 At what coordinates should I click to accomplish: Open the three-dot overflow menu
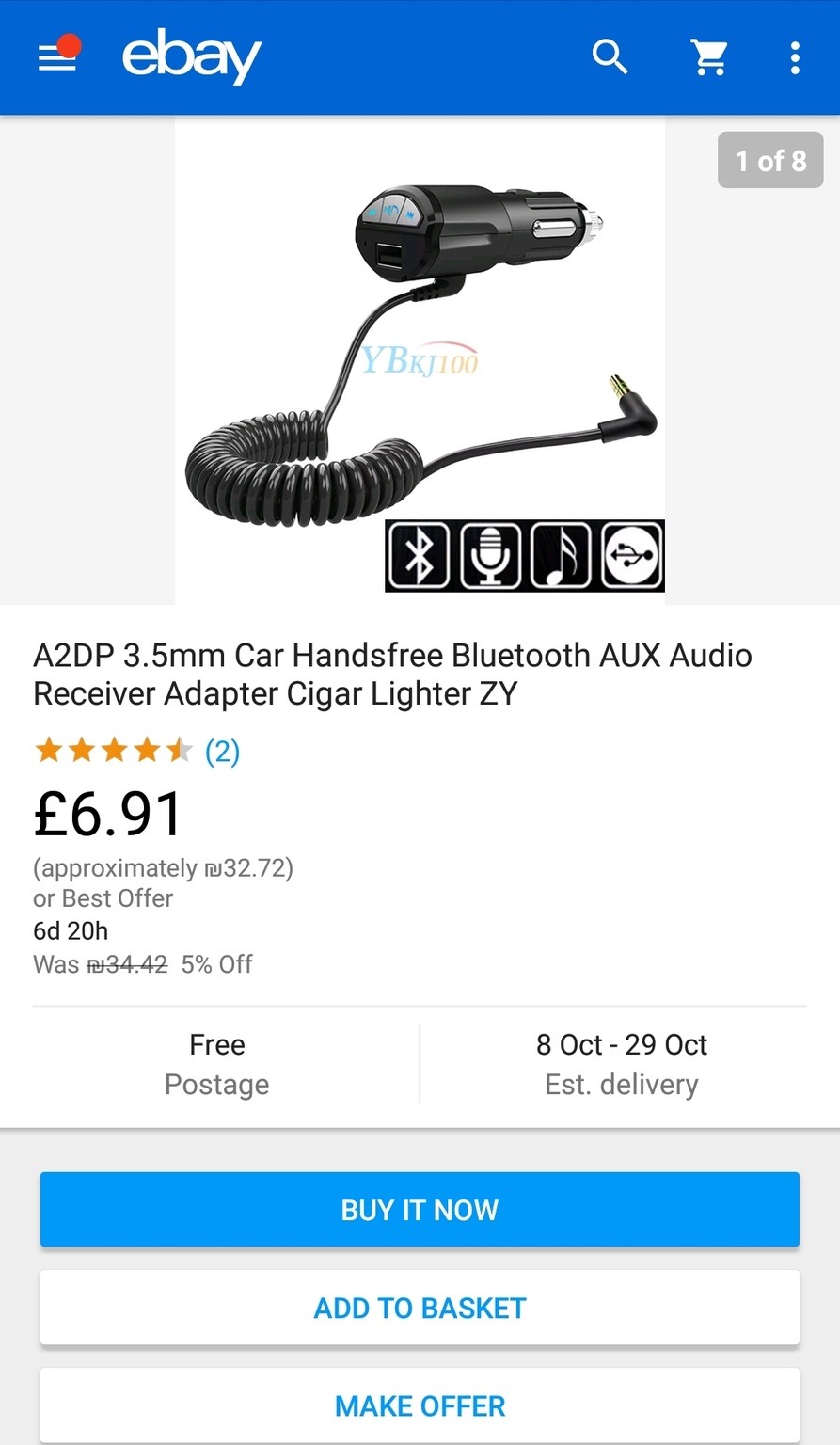click(795, 57)
